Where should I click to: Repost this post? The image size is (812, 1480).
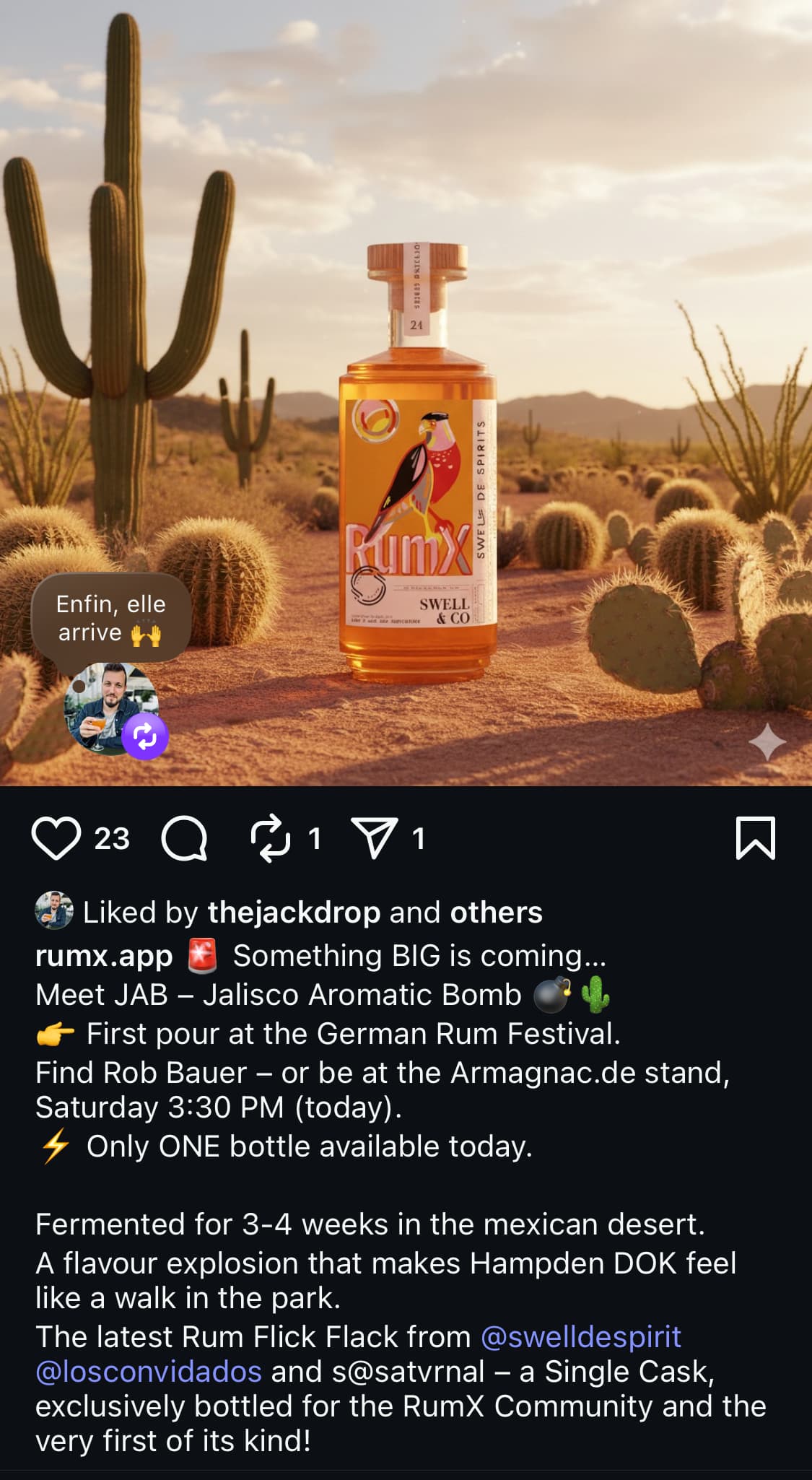pos(270,838)
